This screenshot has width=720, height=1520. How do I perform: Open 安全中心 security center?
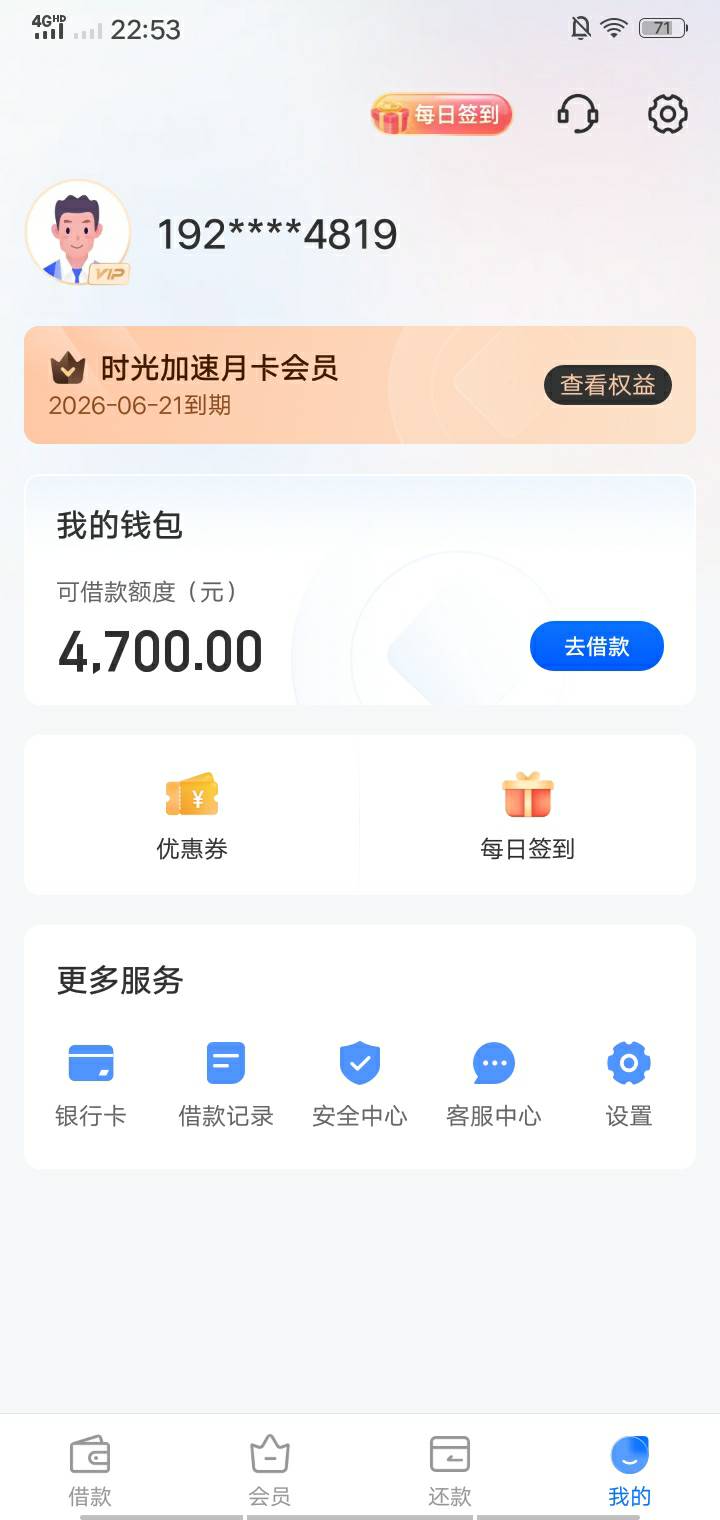[x=360, y=1085]
